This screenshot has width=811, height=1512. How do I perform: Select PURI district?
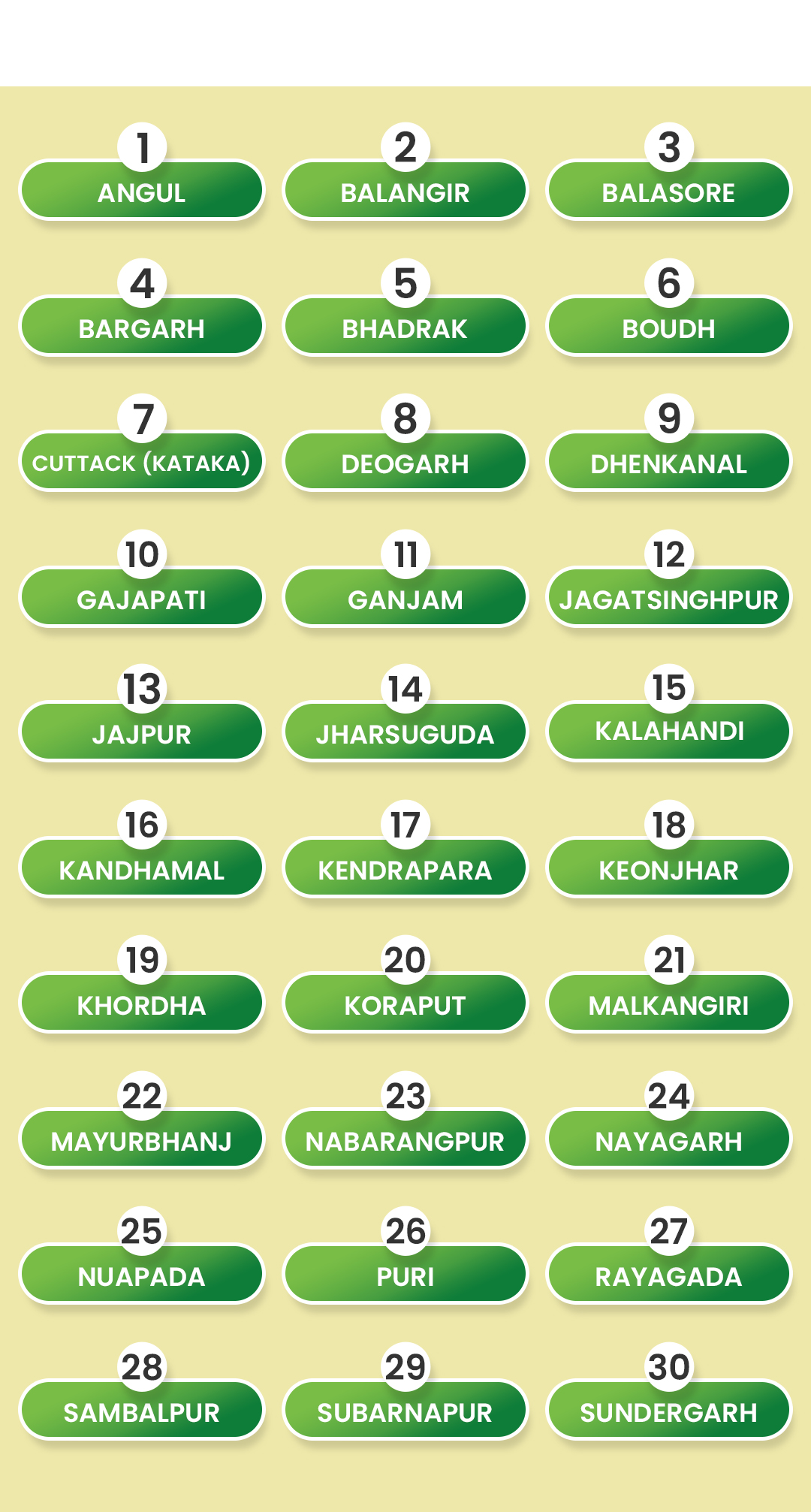[405, 1275]
